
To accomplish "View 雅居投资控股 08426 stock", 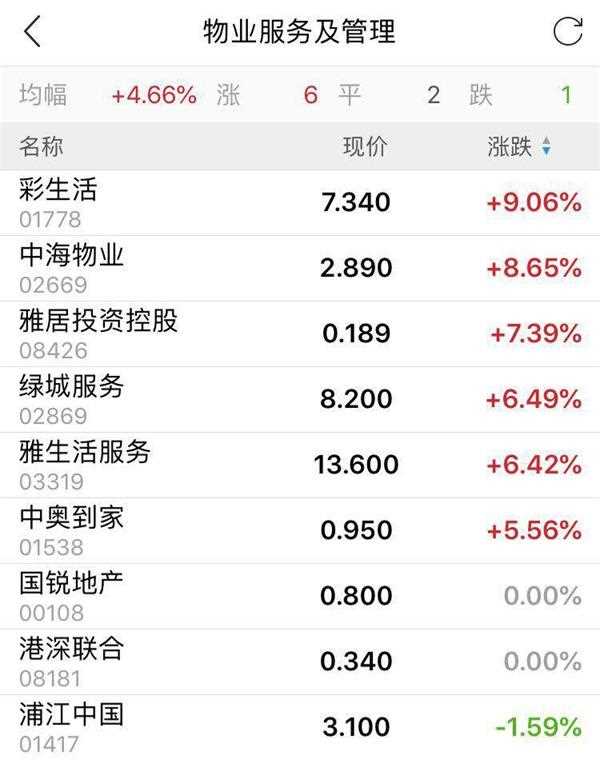I will [300, 334].
